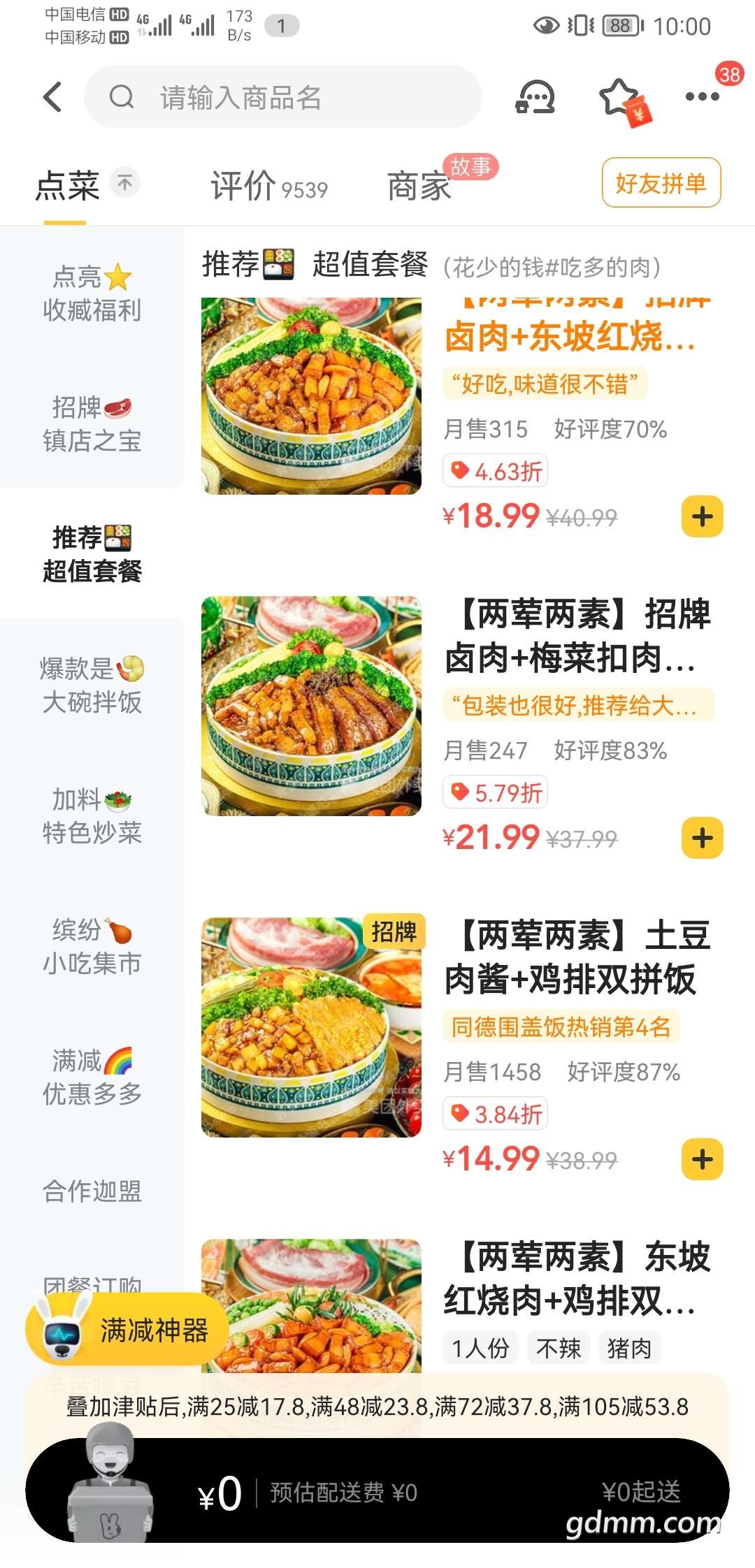Tap the 好友拼单 group order button
This screenshot has height=1568, width=755.
[x=661, y=183]
